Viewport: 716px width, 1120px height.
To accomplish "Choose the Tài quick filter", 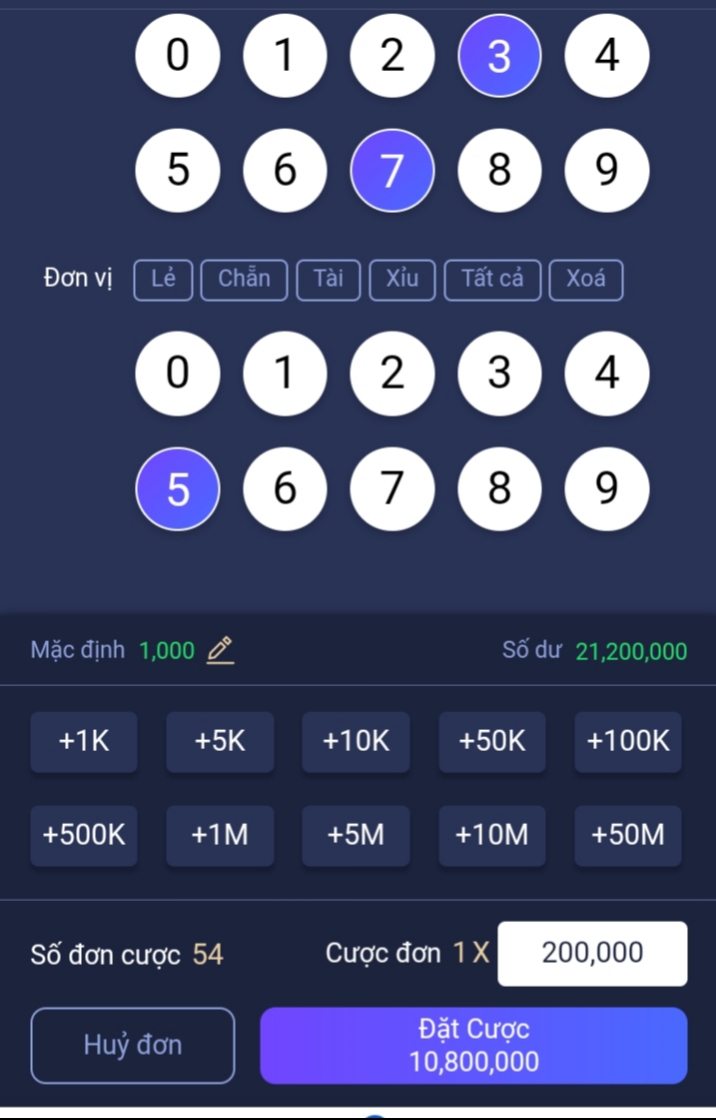I will pyautogui.click(x=328, y=280).
